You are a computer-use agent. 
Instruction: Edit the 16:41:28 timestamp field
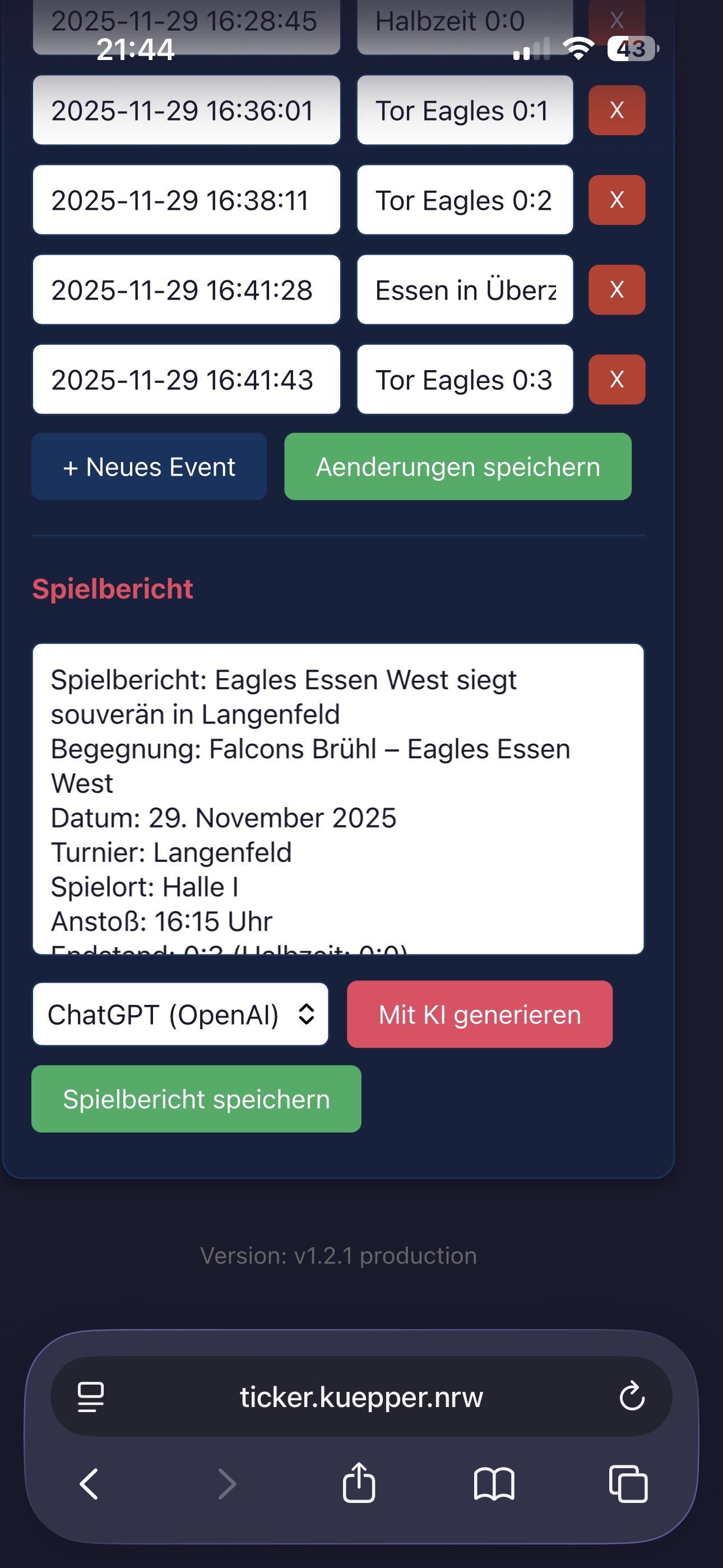(x=186, y=290)
